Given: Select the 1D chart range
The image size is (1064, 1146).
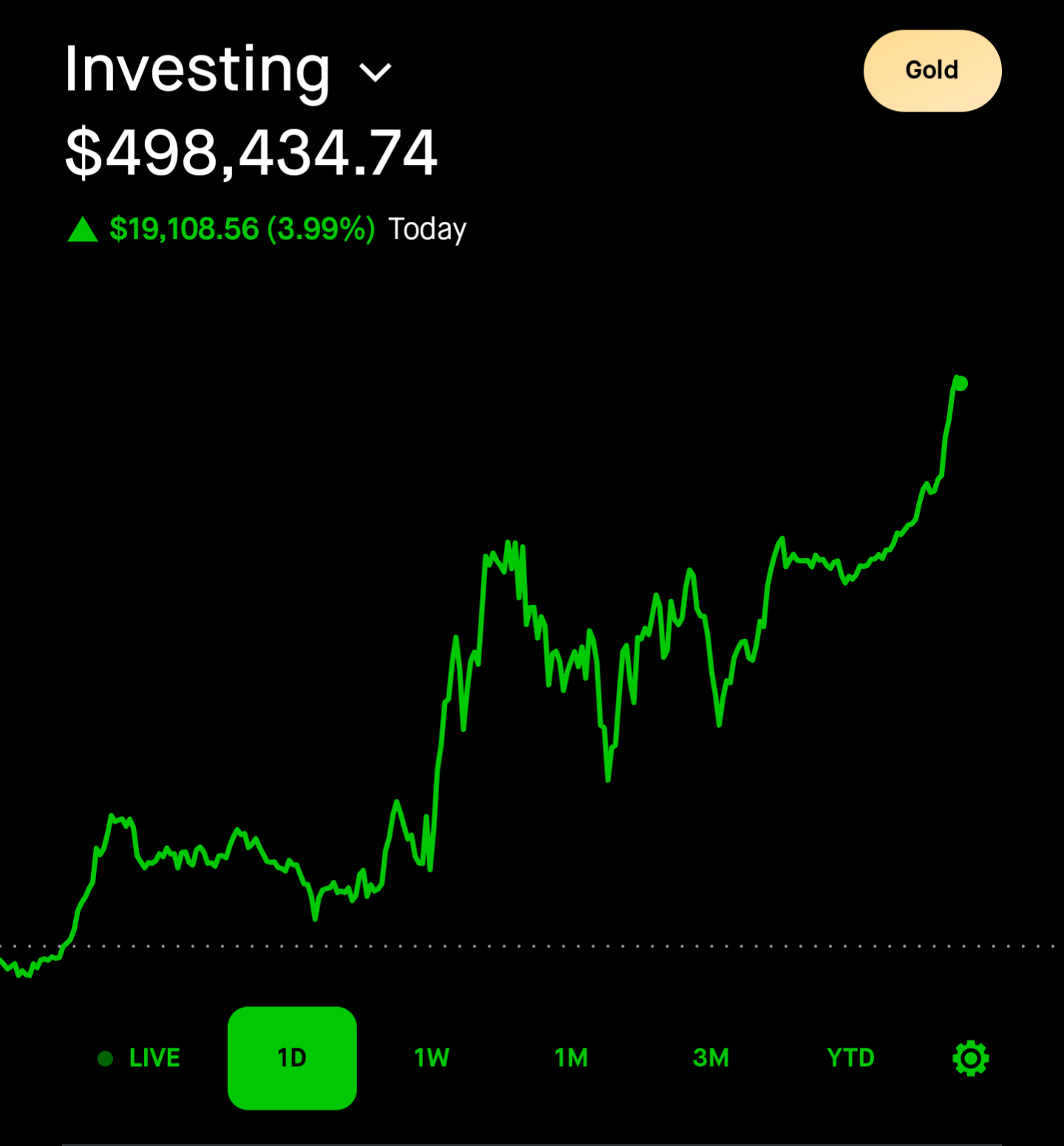Looking at the screenshot, I should [292, 1058].
